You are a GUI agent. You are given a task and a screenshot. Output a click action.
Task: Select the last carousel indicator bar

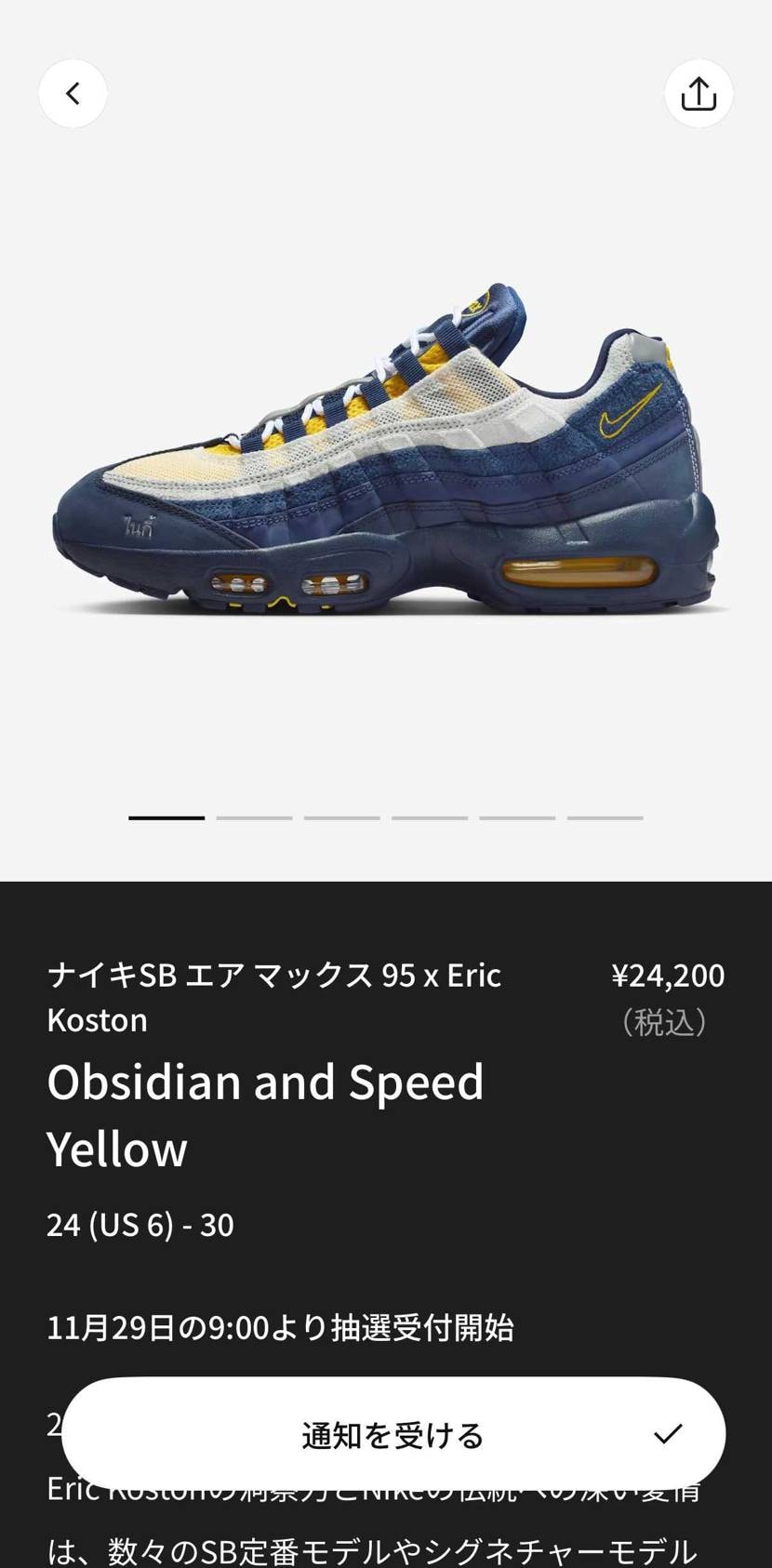click(603, 818)
